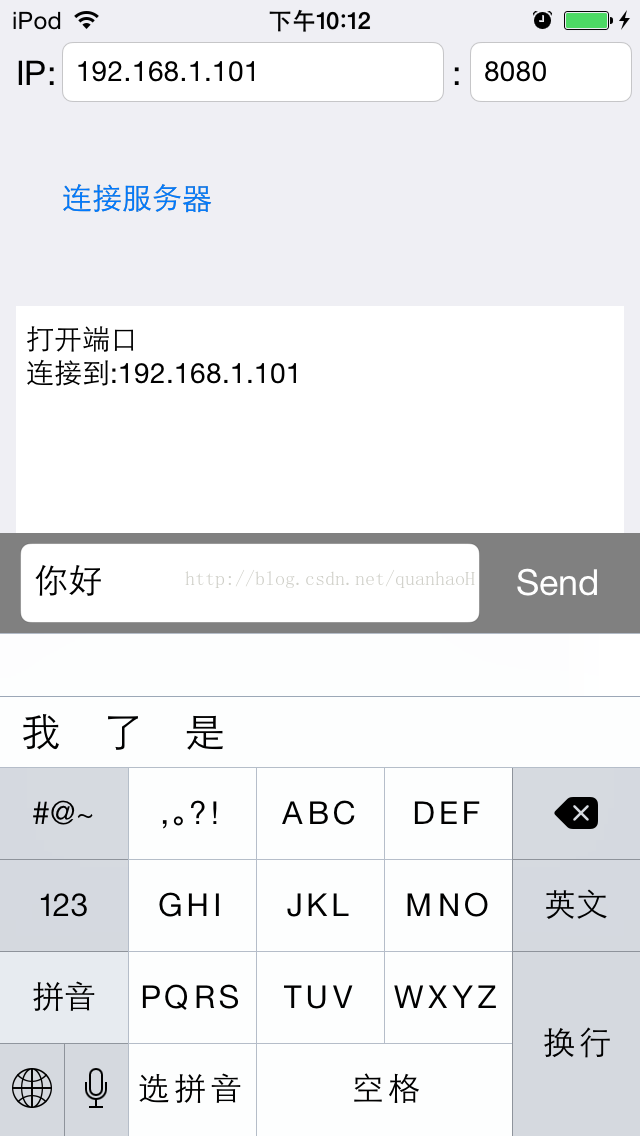The height and width of the screenshot is (1136, 640).
Task: Choose the suggested character 我
Action: point(41,732)
